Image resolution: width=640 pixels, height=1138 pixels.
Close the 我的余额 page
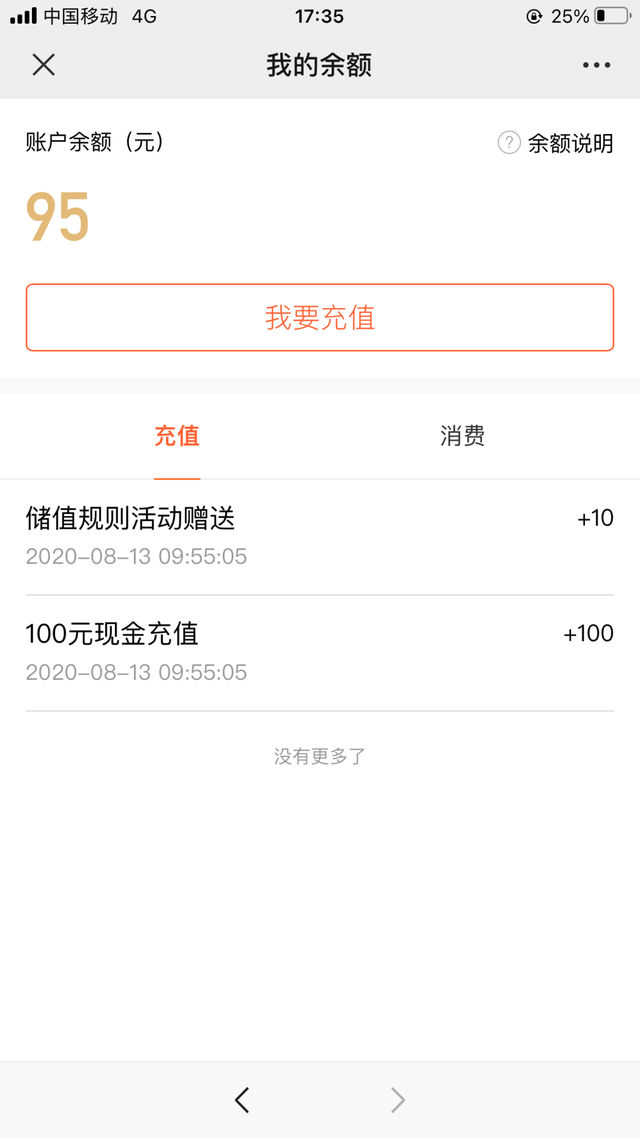(x=44, y=65)
